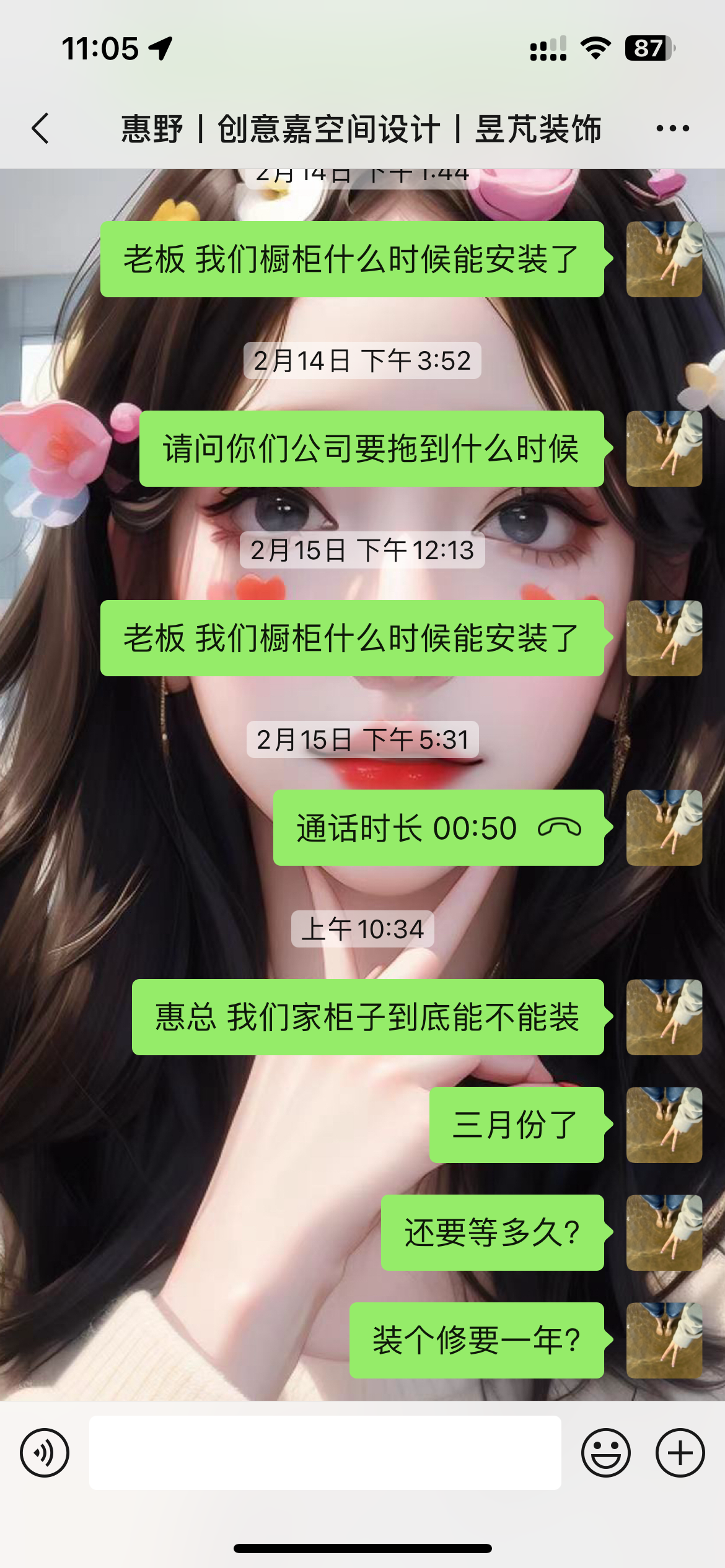Image resolution: width=725 pixels, height=1568 pixels.
Task: Switch to voice message input
Action: point(45,1452)
